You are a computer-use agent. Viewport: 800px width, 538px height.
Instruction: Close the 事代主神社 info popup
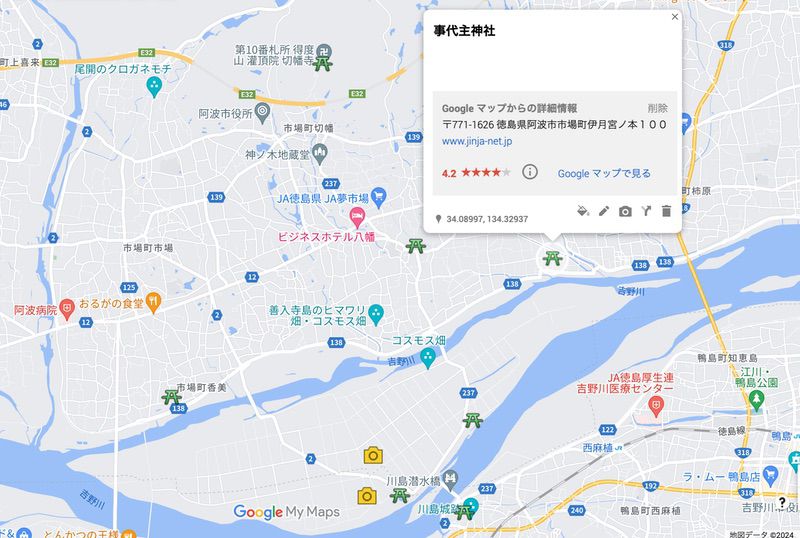674,17
